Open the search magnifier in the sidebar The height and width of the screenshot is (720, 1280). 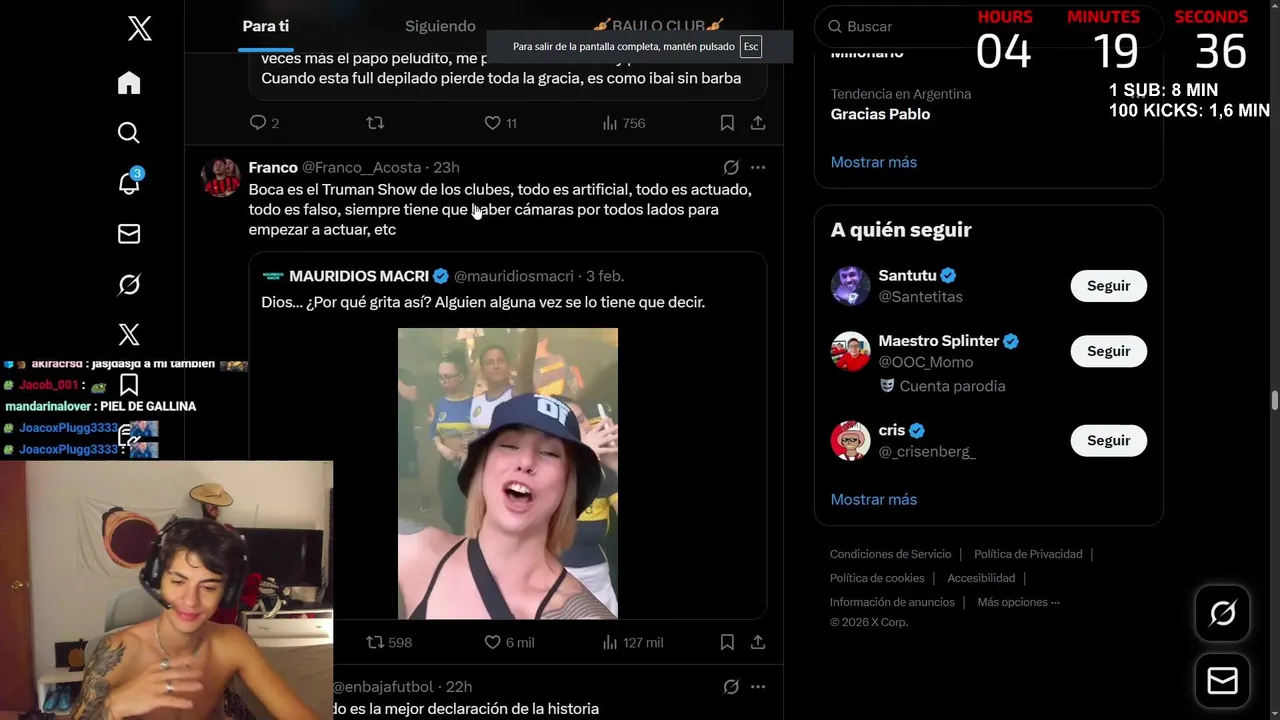(129, 133)
